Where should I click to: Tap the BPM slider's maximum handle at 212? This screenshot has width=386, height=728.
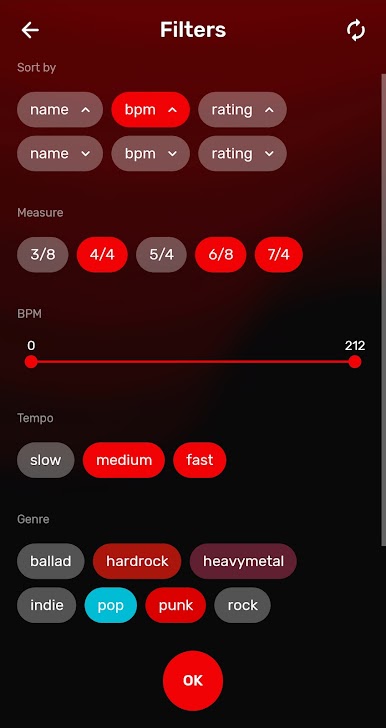tap(354, 361)
